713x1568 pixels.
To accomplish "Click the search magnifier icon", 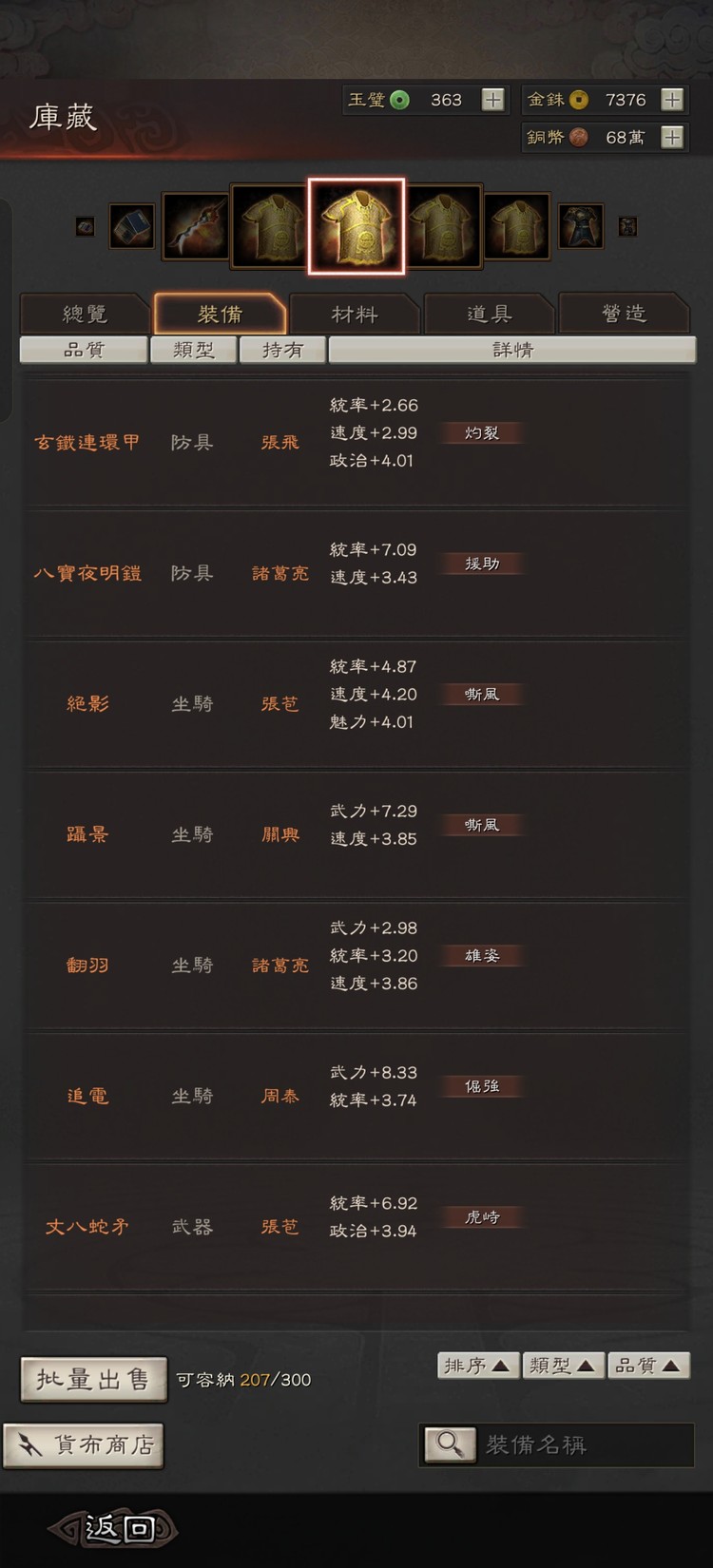I will click(x=450, y=1444).
